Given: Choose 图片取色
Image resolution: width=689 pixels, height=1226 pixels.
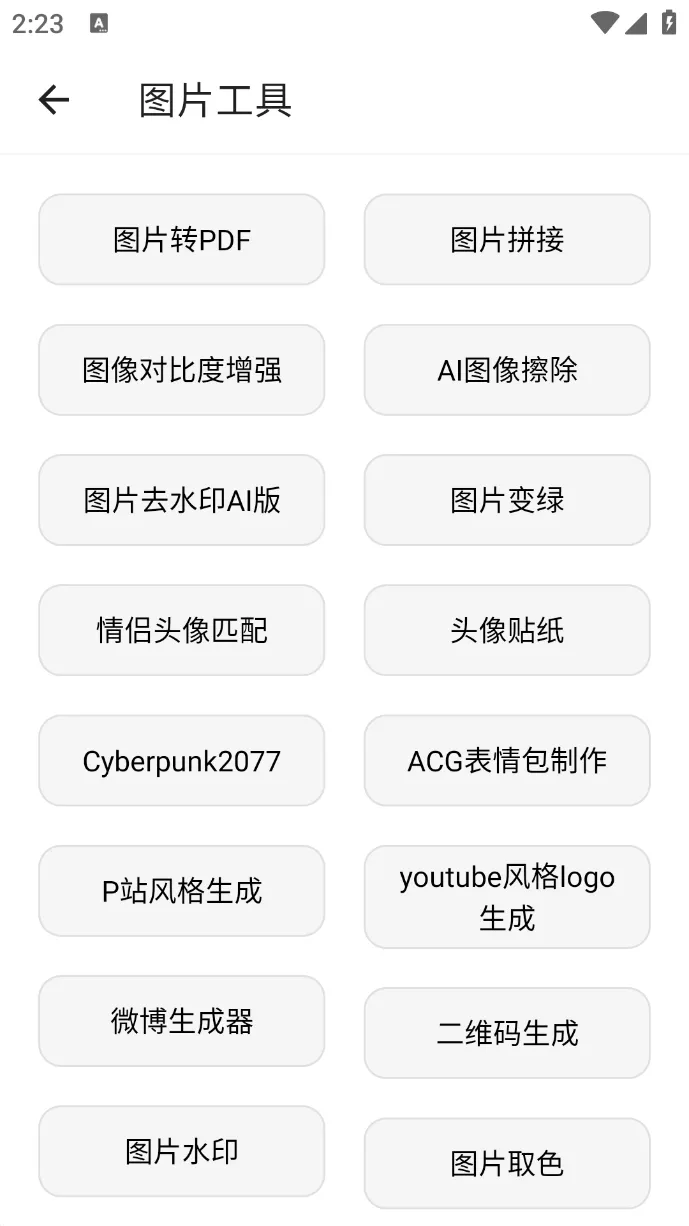Looking at the screenshot, I should (x=507, y=1163).
